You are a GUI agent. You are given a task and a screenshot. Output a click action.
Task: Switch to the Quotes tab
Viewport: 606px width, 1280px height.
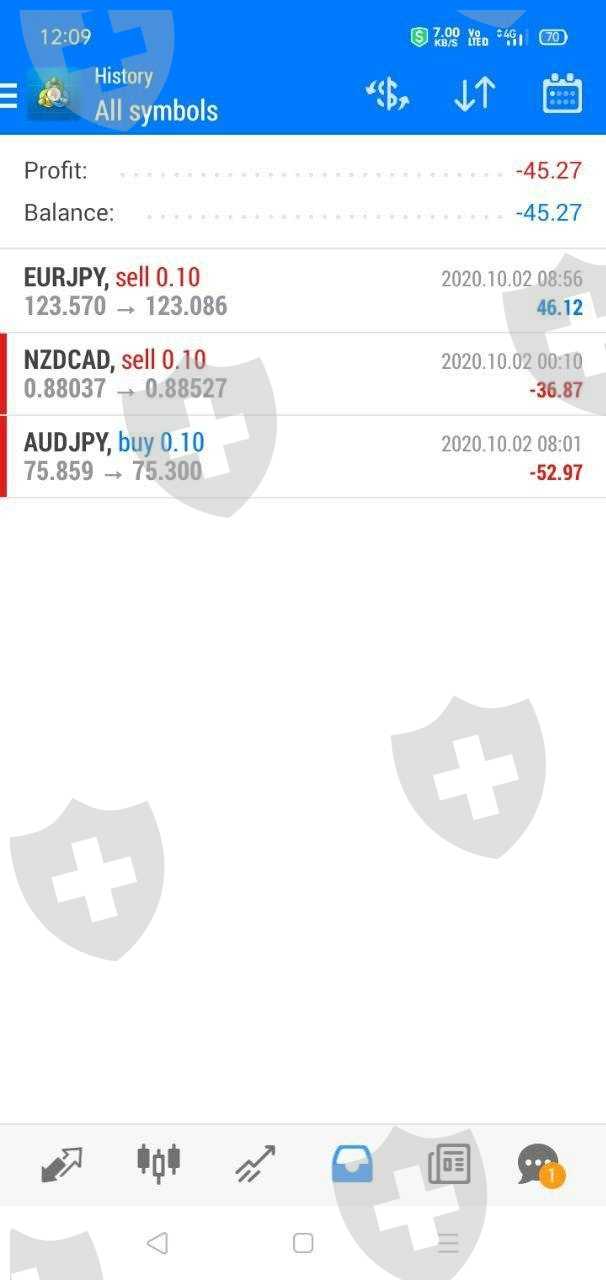coord(61,1164)
